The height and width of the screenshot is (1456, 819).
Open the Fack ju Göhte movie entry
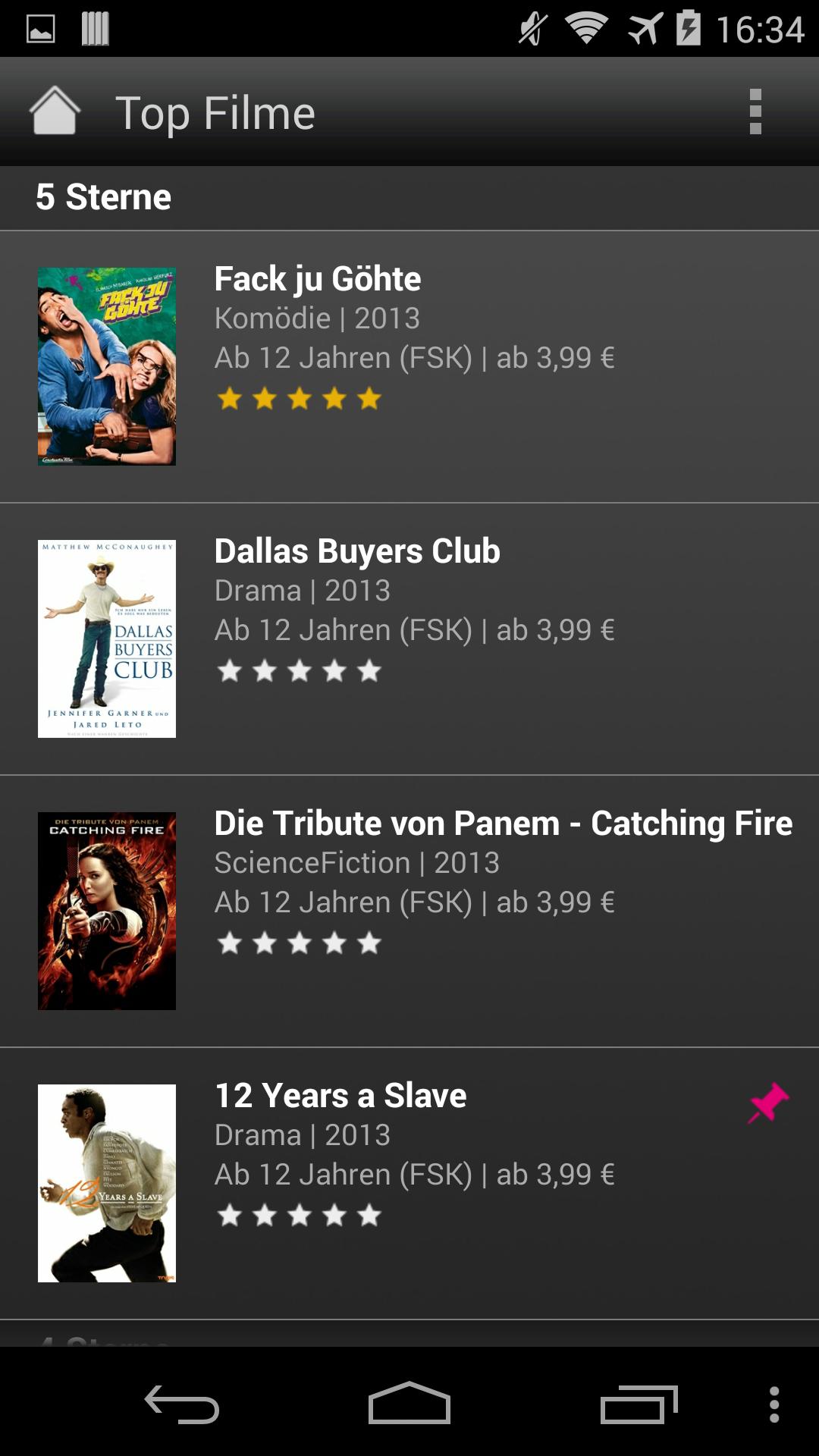409,366
